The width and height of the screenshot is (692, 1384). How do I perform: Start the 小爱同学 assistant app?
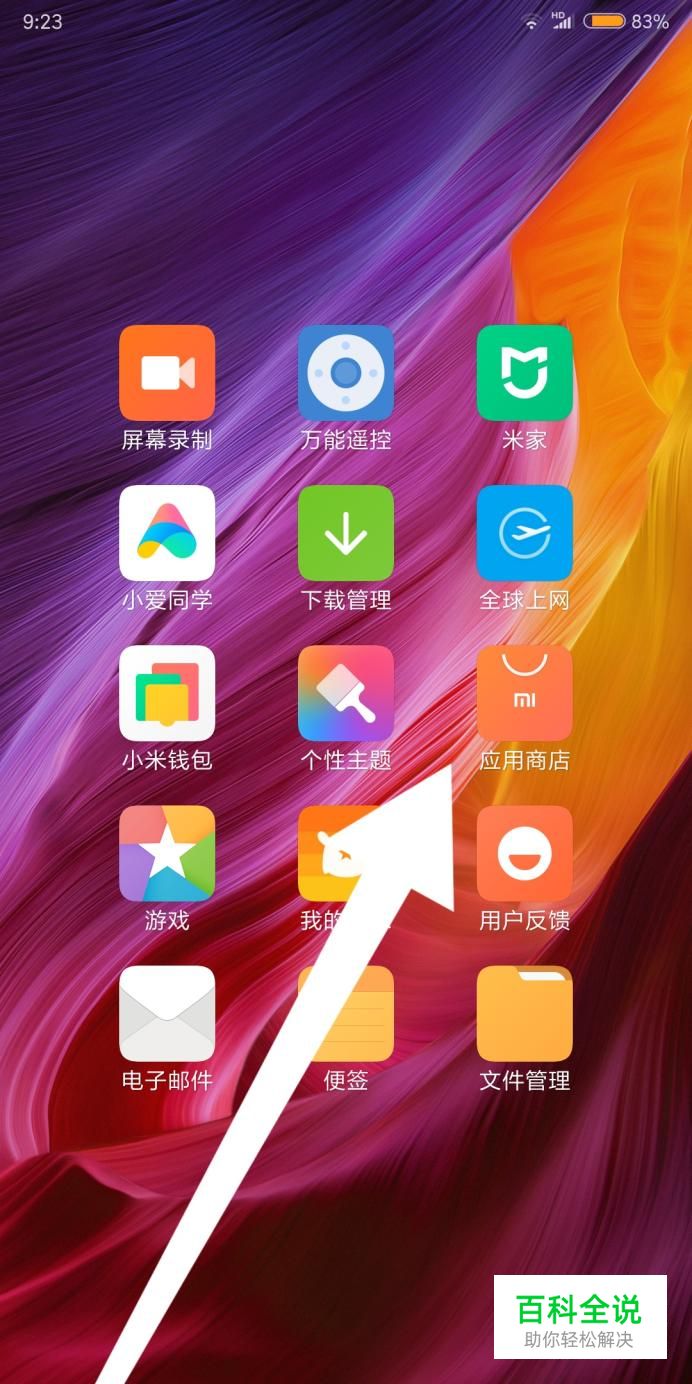click(x=167, y=533)
